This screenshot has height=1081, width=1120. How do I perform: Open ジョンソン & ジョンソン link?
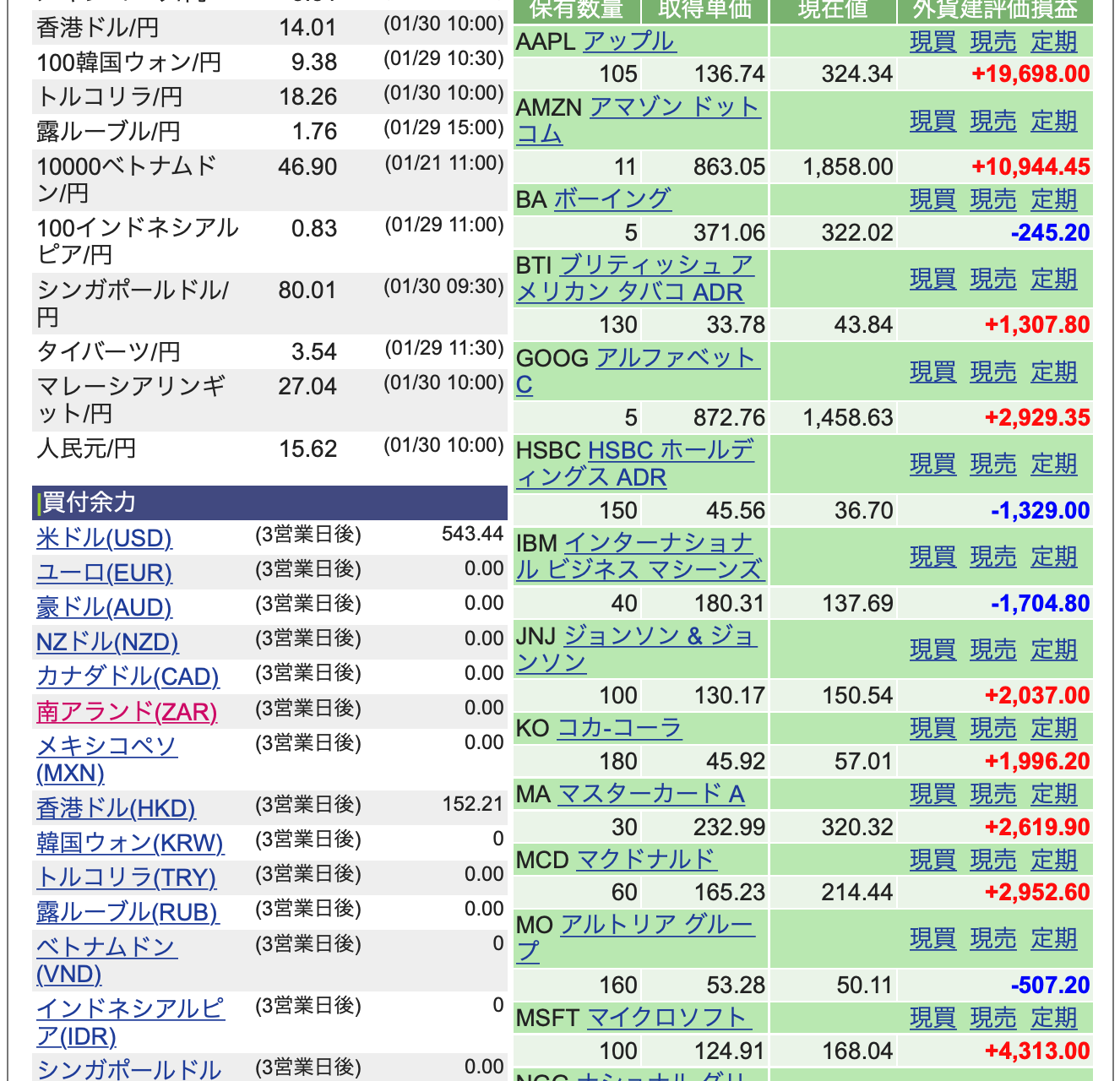(x=637, y=649)
